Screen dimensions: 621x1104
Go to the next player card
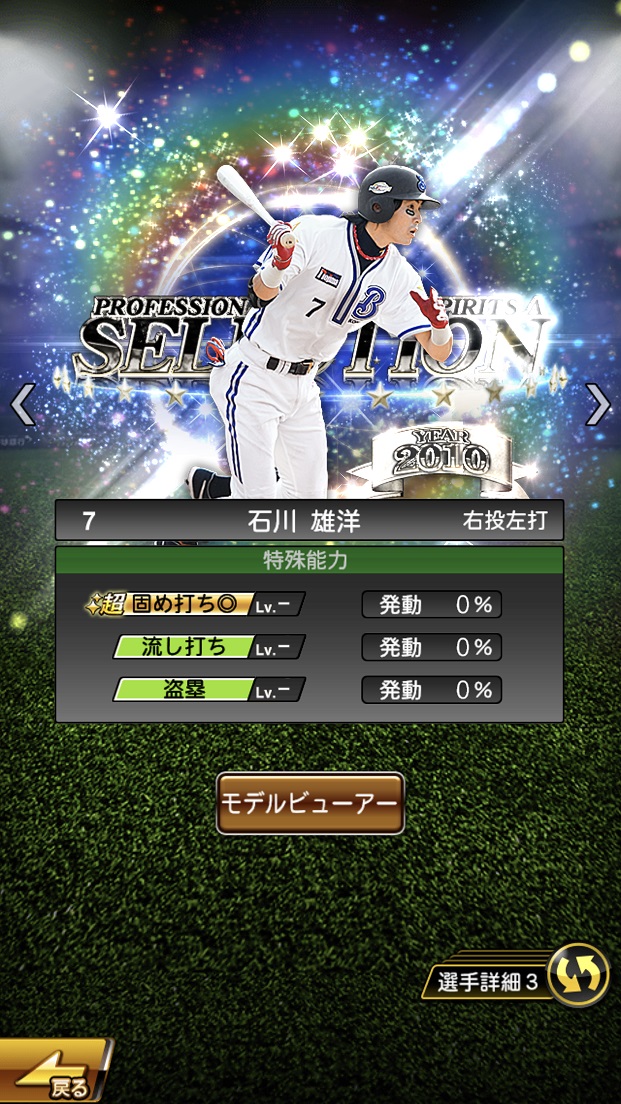click(x=598, y=404)
